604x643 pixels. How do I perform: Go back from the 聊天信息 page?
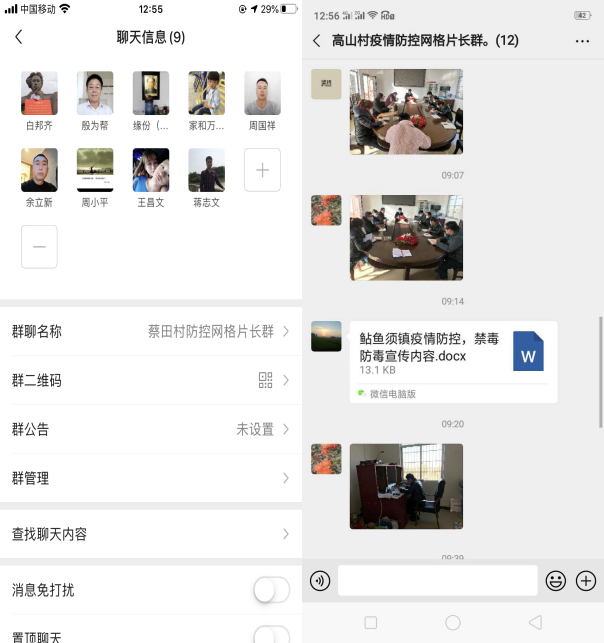[19, 38]
